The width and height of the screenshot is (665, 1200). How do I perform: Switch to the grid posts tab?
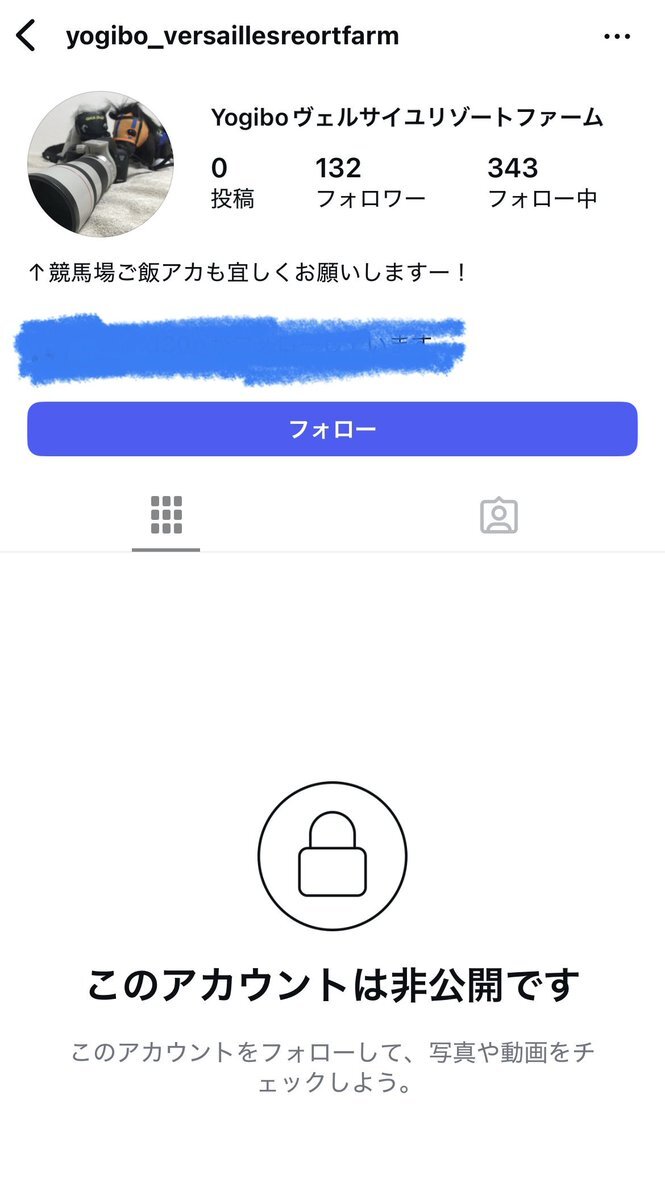point(166,515)
